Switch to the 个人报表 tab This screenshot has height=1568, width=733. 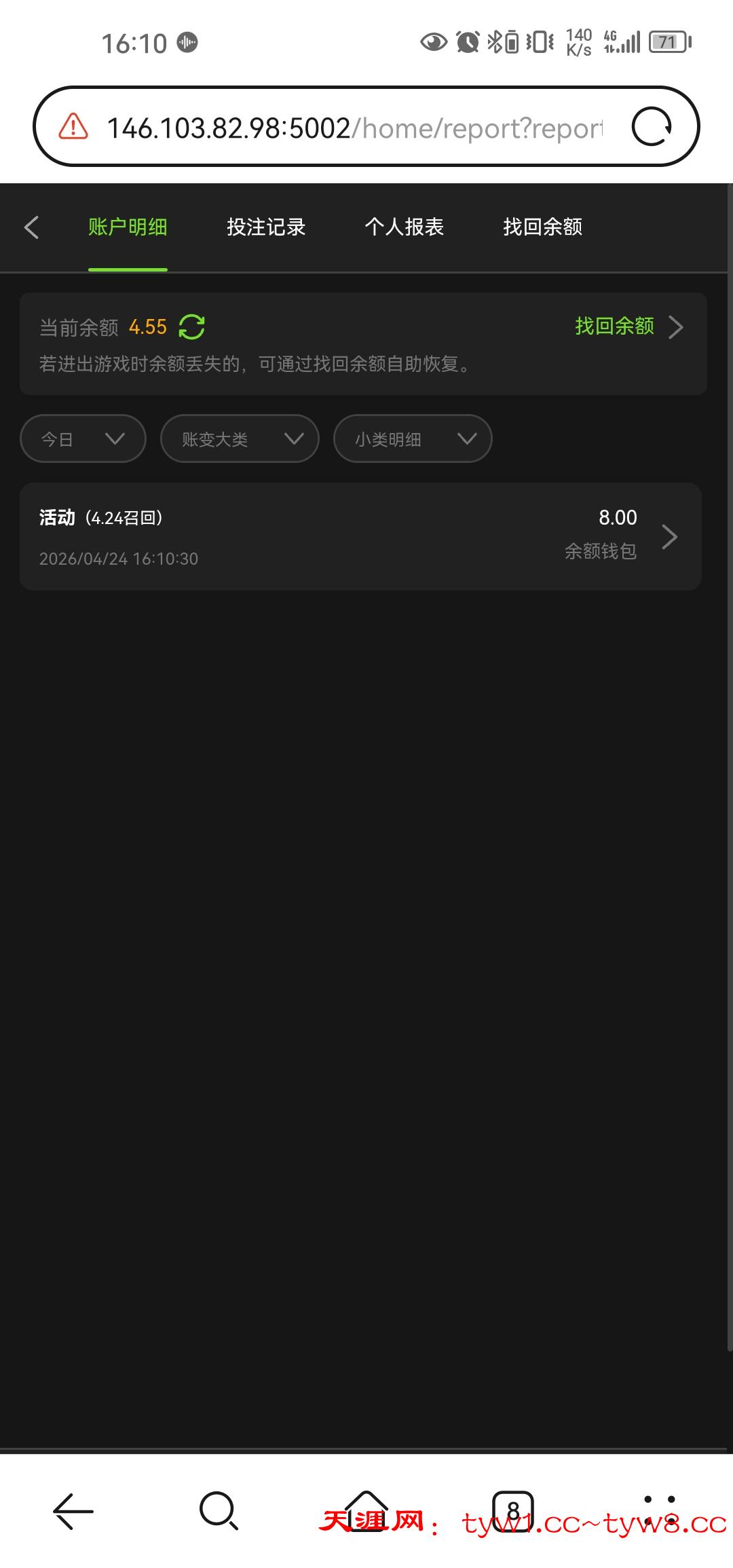pos(404,227)
